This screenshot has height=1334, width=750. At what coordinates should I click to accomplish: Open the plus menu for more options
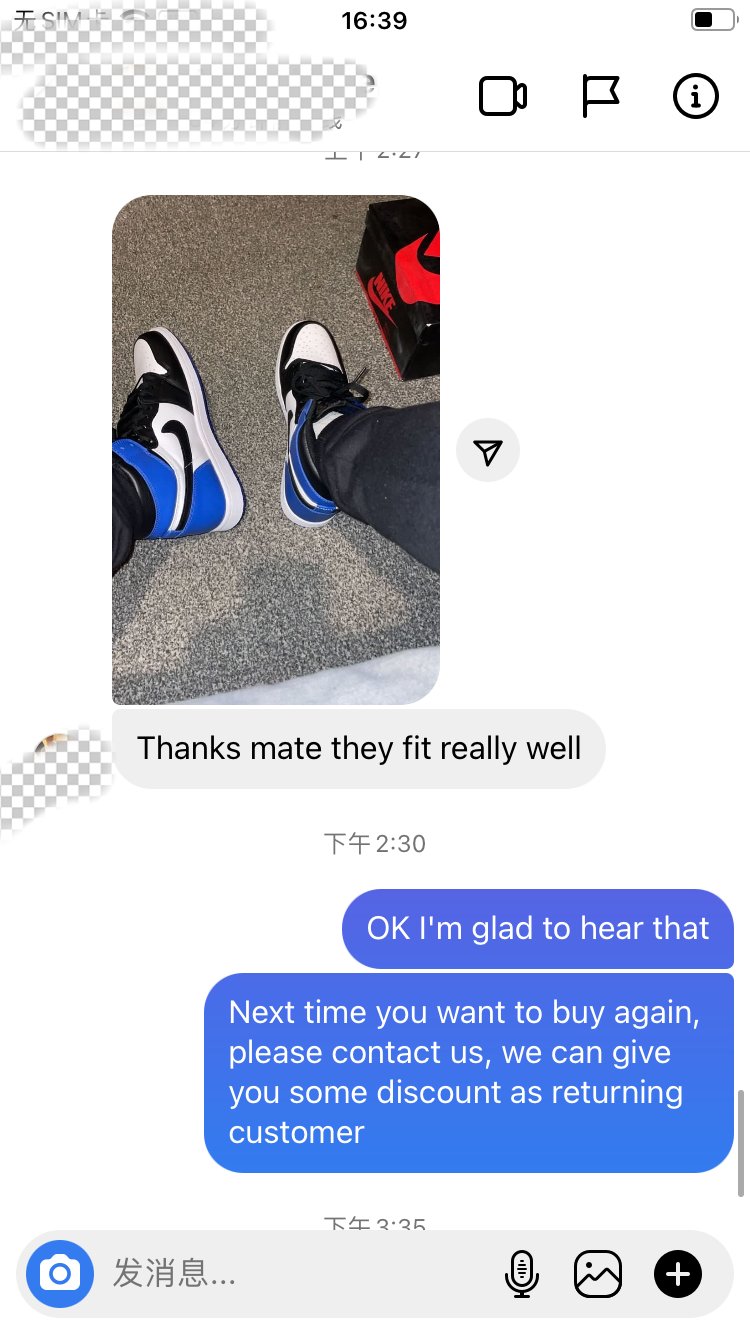point(678,1274)
